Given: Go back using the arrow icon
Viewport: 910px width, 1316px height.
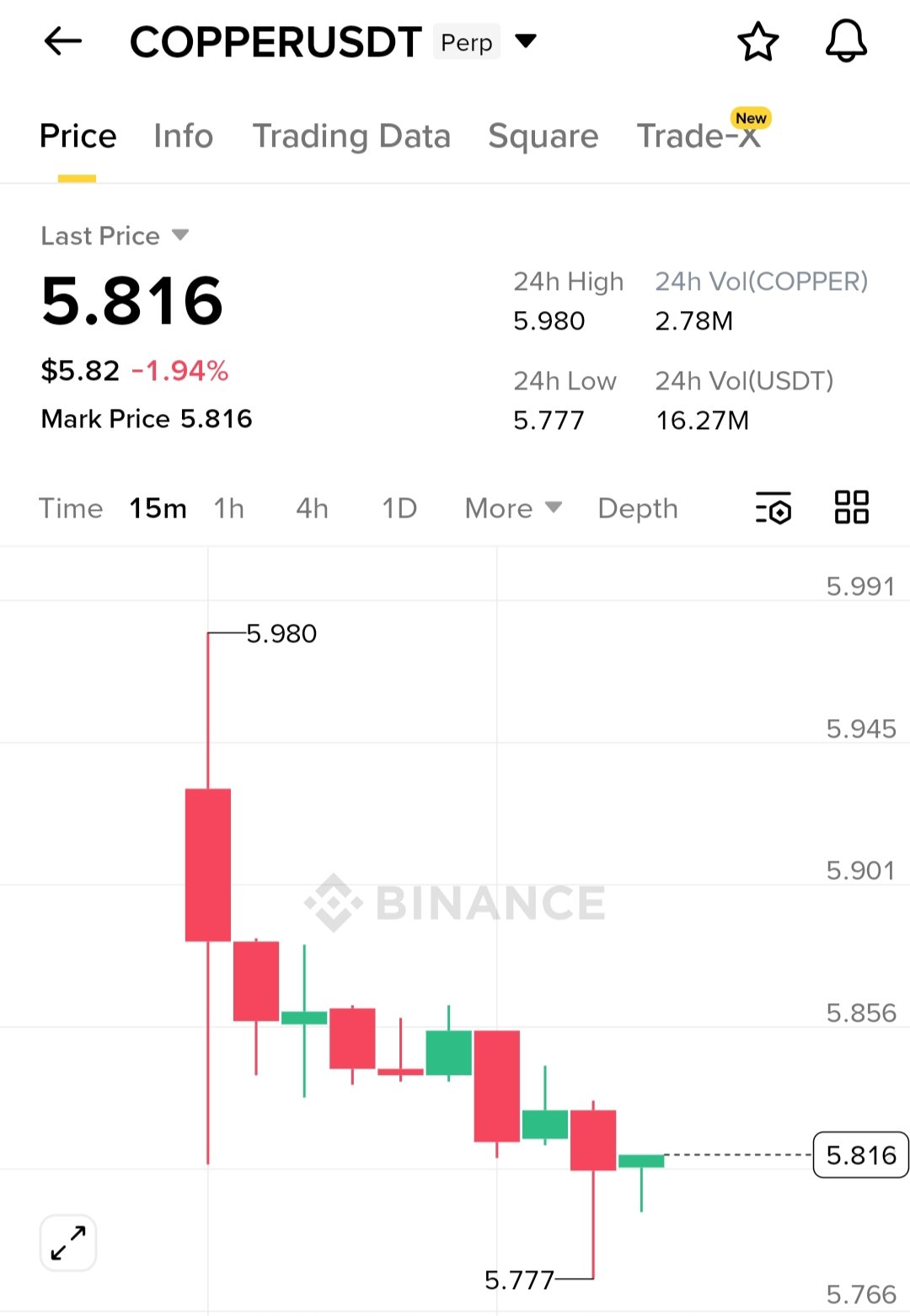Looking at the screenshot, I should click(x=63, y=40).
